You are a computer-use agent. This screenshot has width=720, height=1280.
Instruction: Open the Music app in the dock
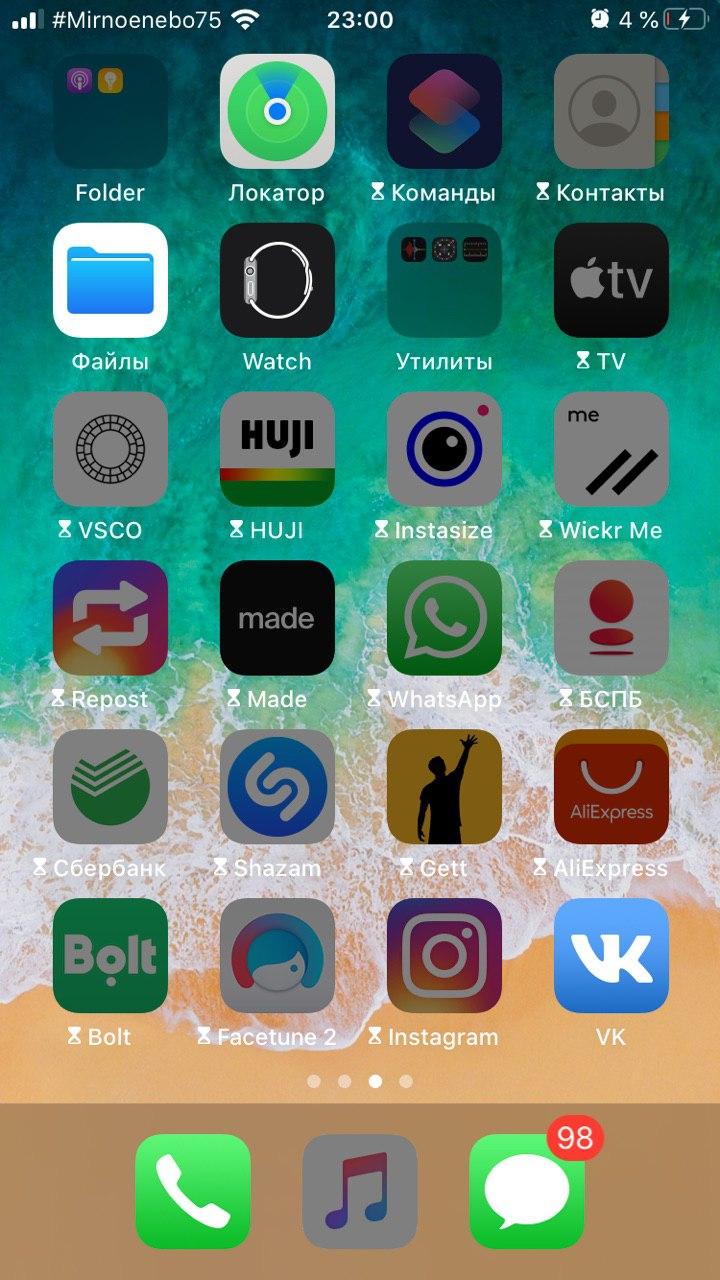point(360,1191)
